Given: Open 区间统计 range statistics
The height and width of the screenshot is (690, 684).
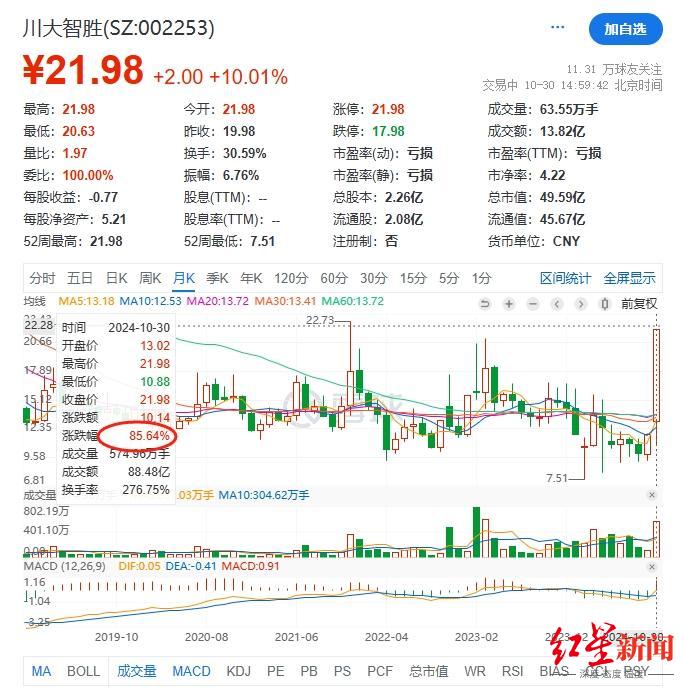Looking at the screenshot, I should click(565, 278).
